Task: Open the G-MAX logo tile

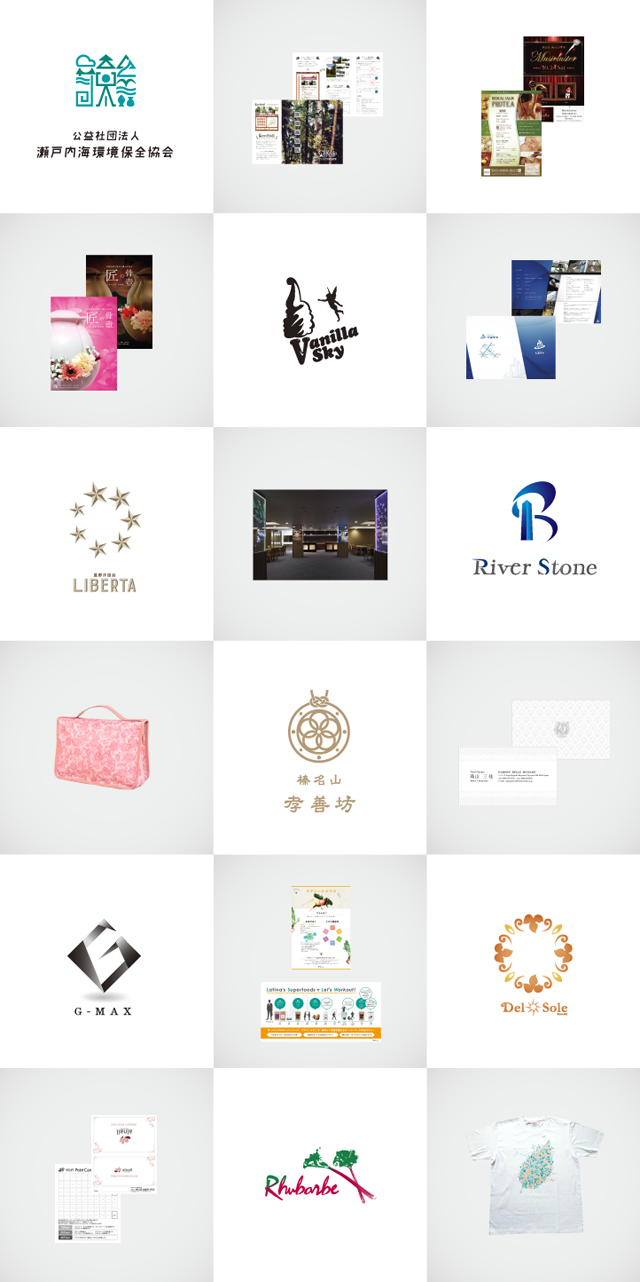Action: [106, 961]
